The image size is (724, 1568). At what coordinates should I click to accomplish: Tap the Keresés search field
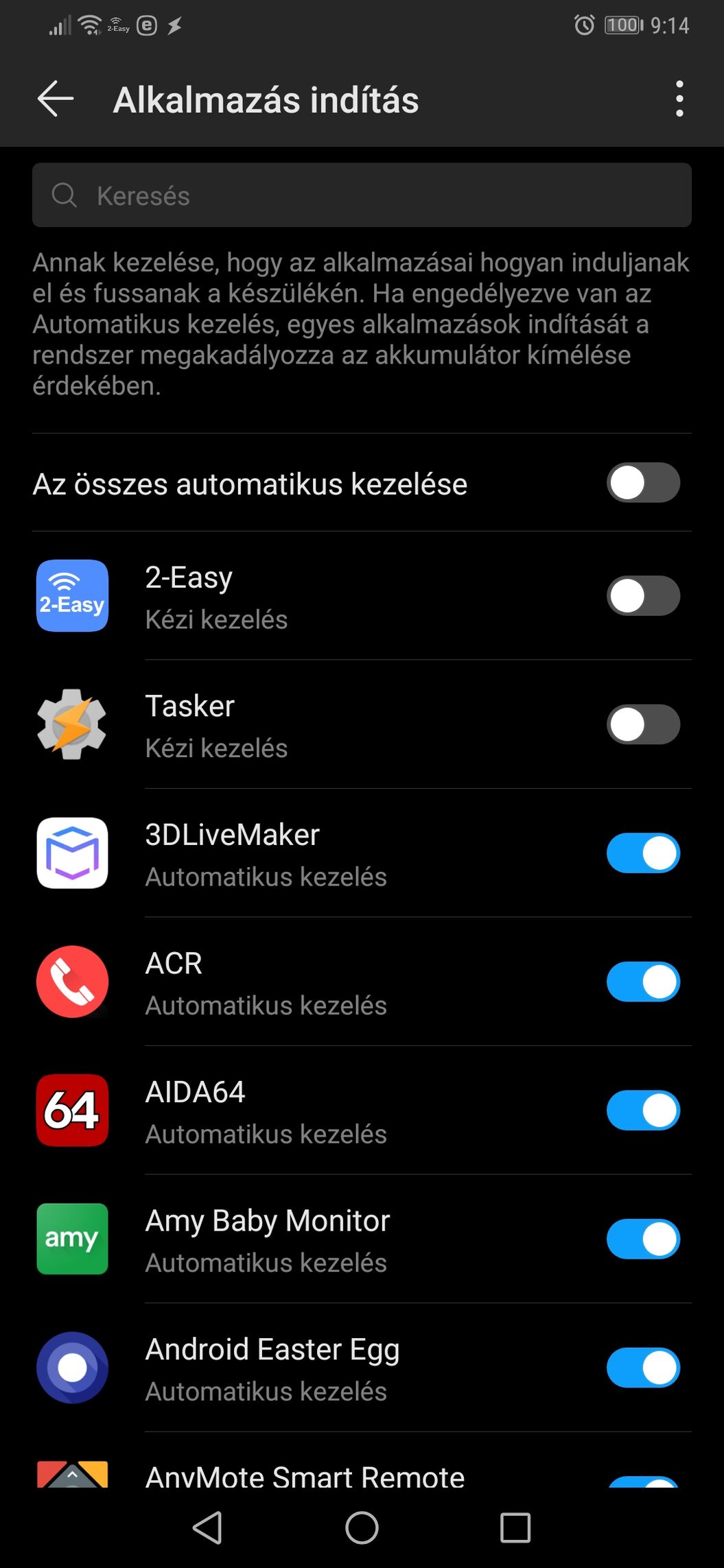(x=362, y=195)
